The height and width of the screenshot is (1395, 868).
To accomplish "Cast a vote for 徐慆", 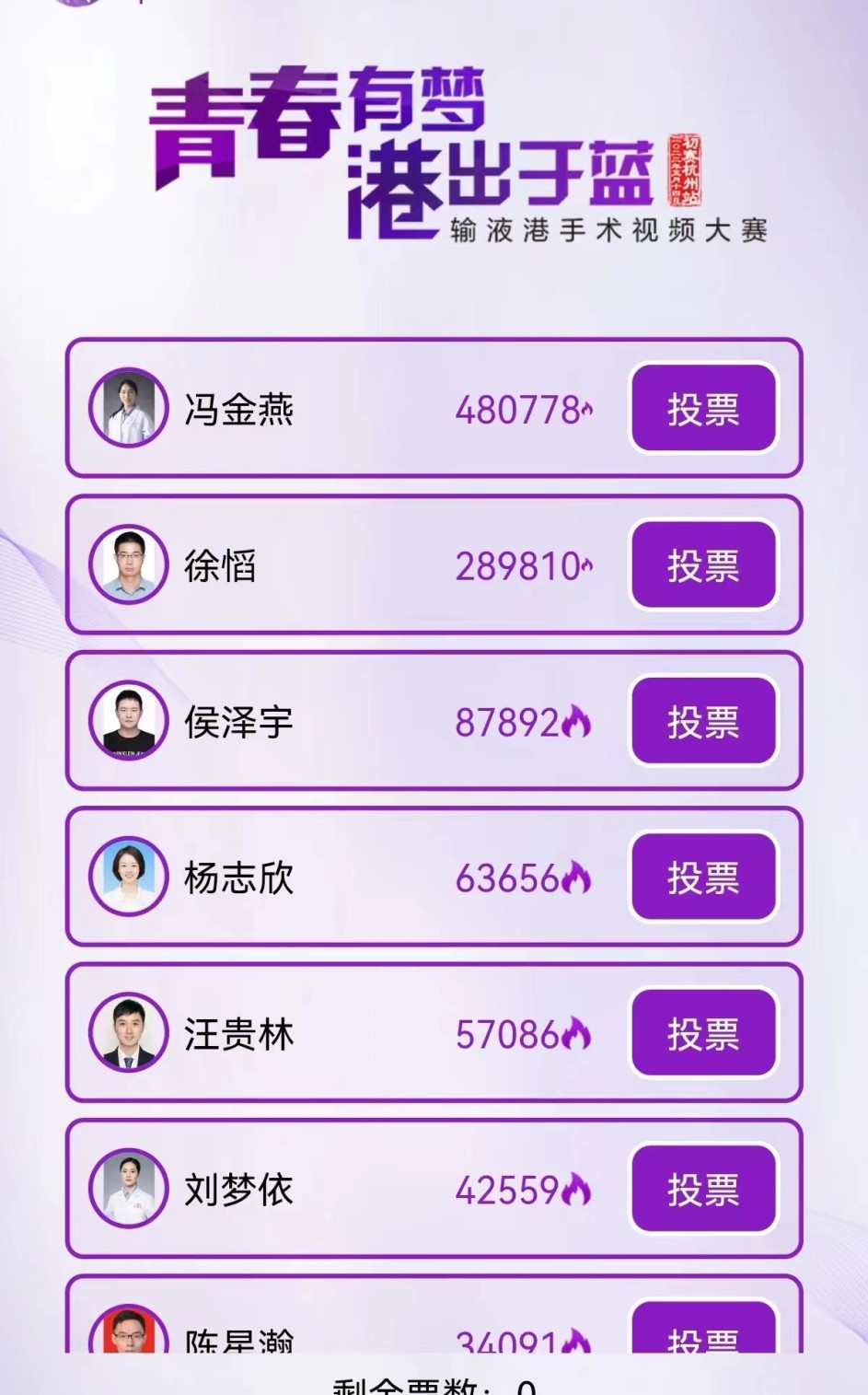I will [x=703, y=565].
